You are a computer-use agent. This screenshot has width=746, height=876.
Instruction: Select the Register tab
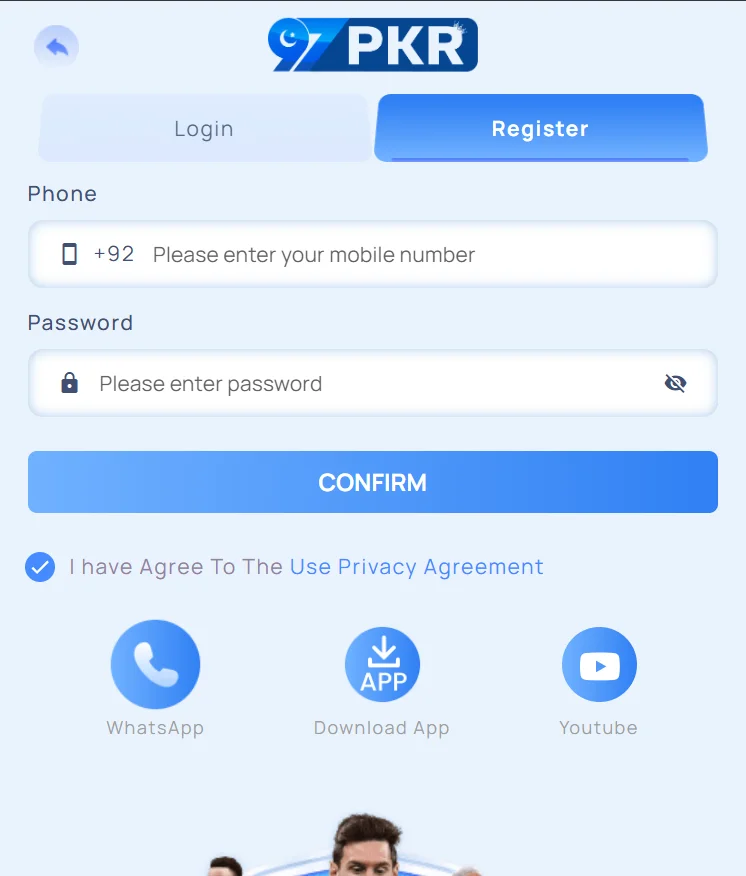(x=540, y=128)
